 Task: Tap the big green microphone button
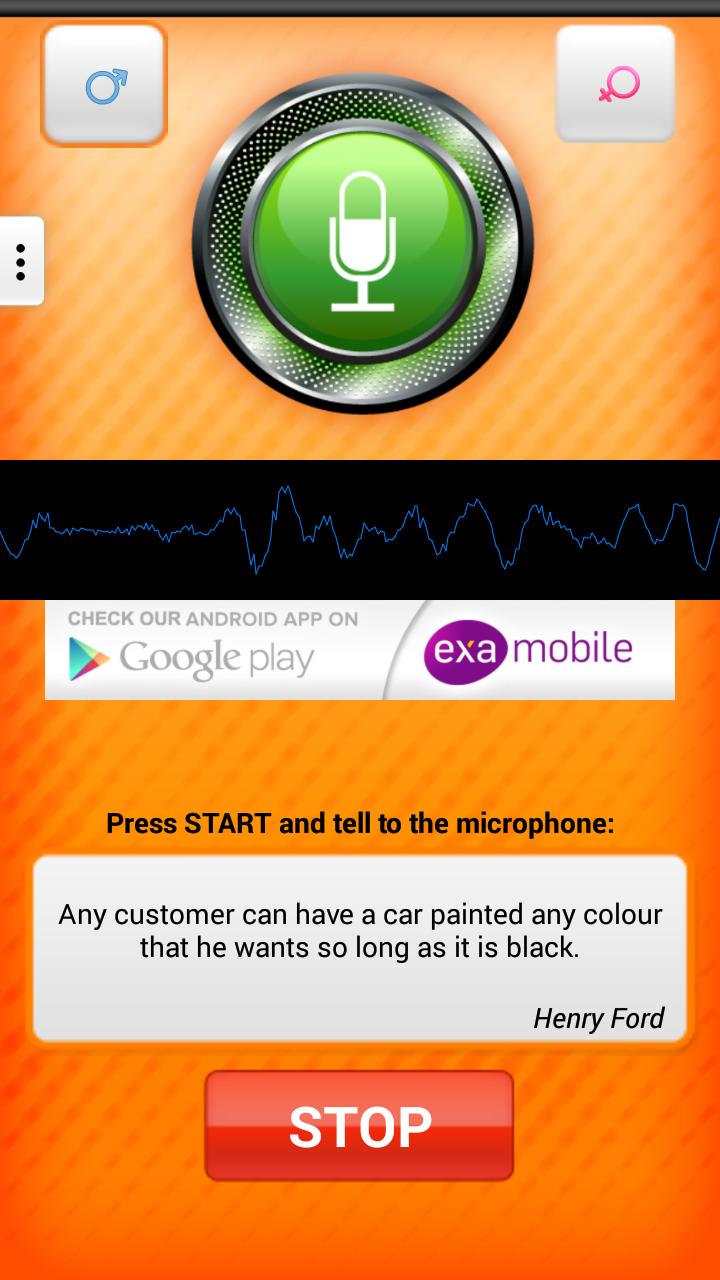(362, 244)
